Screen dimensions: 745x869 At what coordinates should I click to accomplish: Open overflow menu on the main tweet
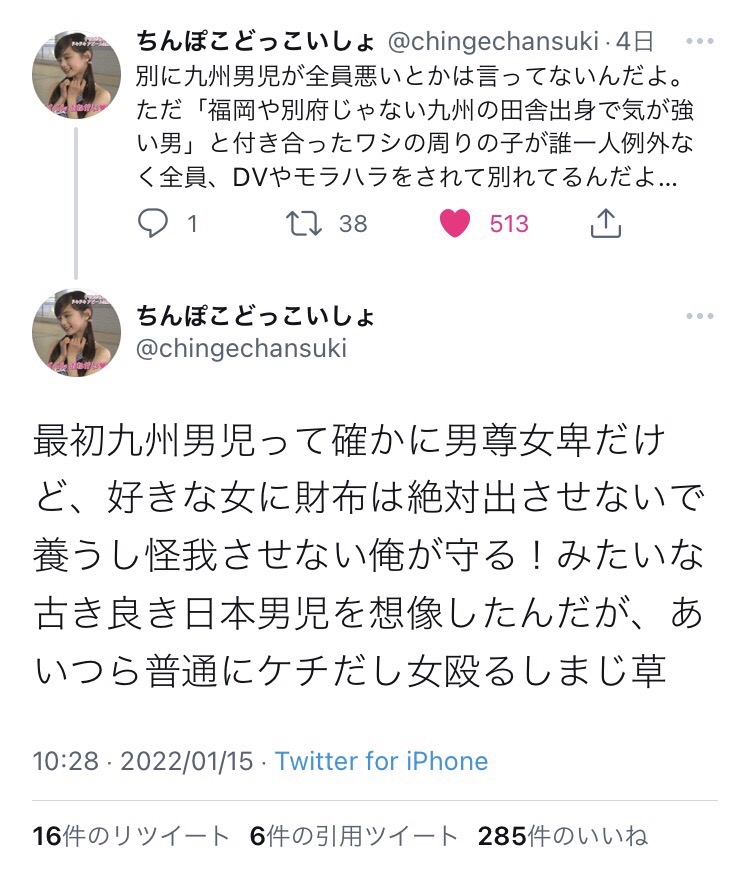[699, 317]
